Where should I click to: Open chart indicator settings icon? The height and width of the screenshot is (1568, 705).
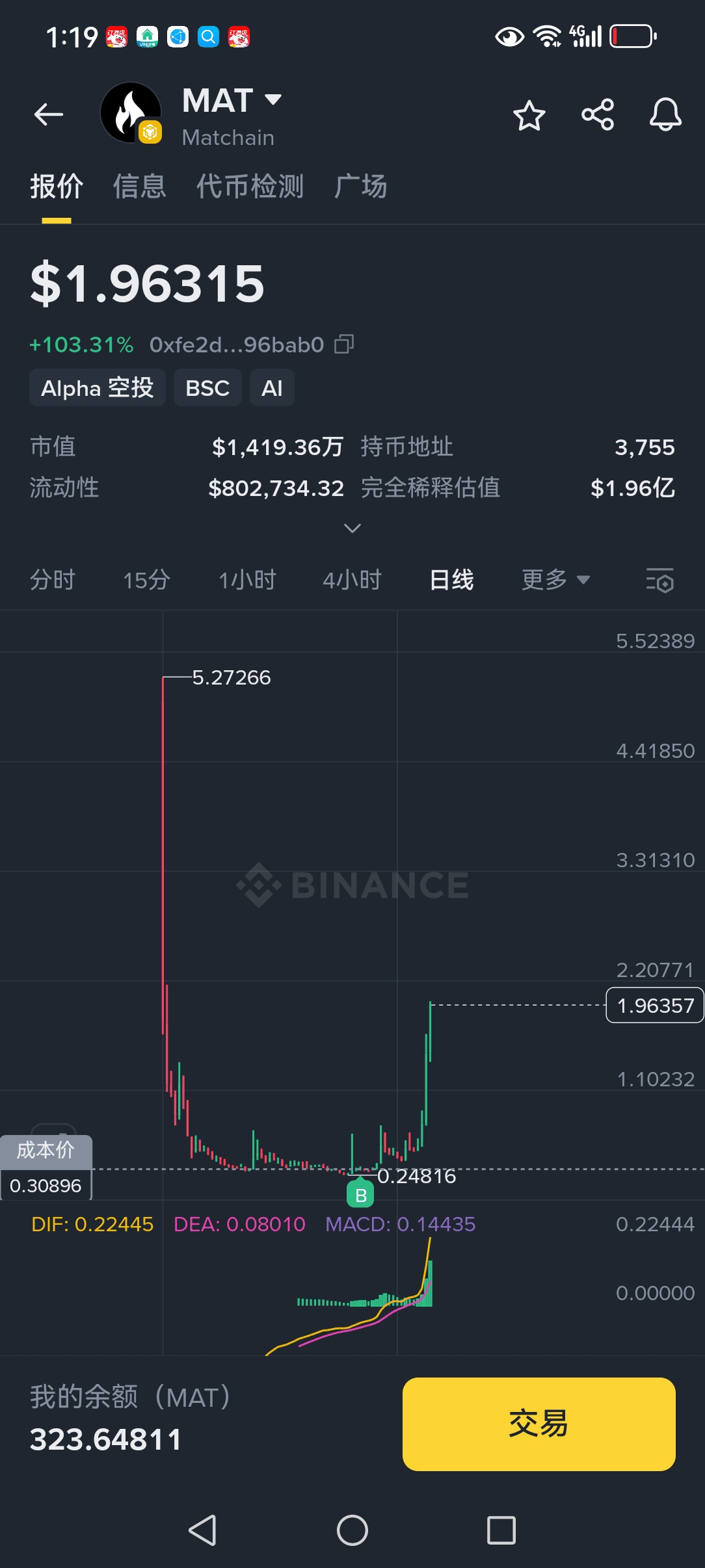point(659,580)
